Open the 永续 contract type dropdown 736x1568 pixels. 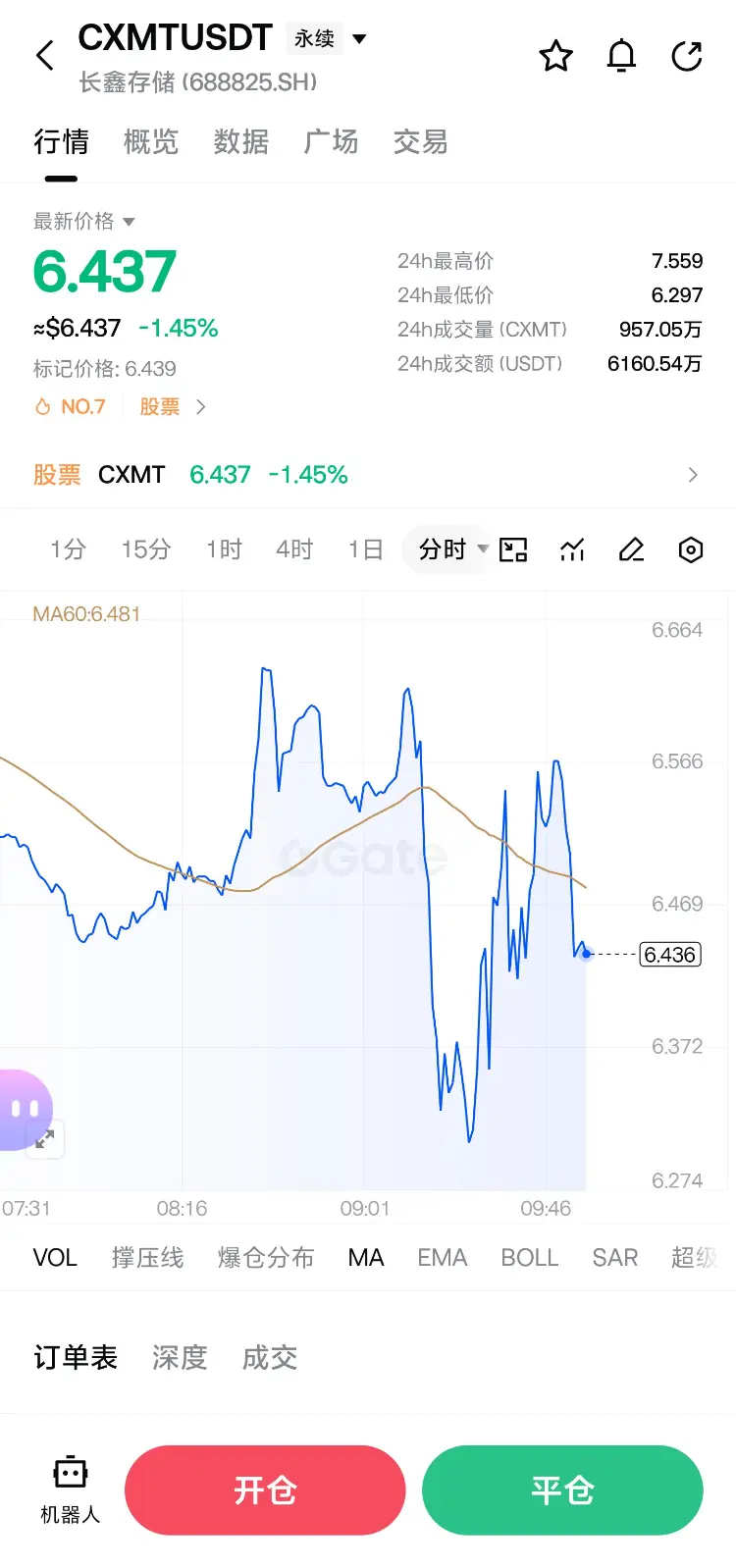point(329,39)
